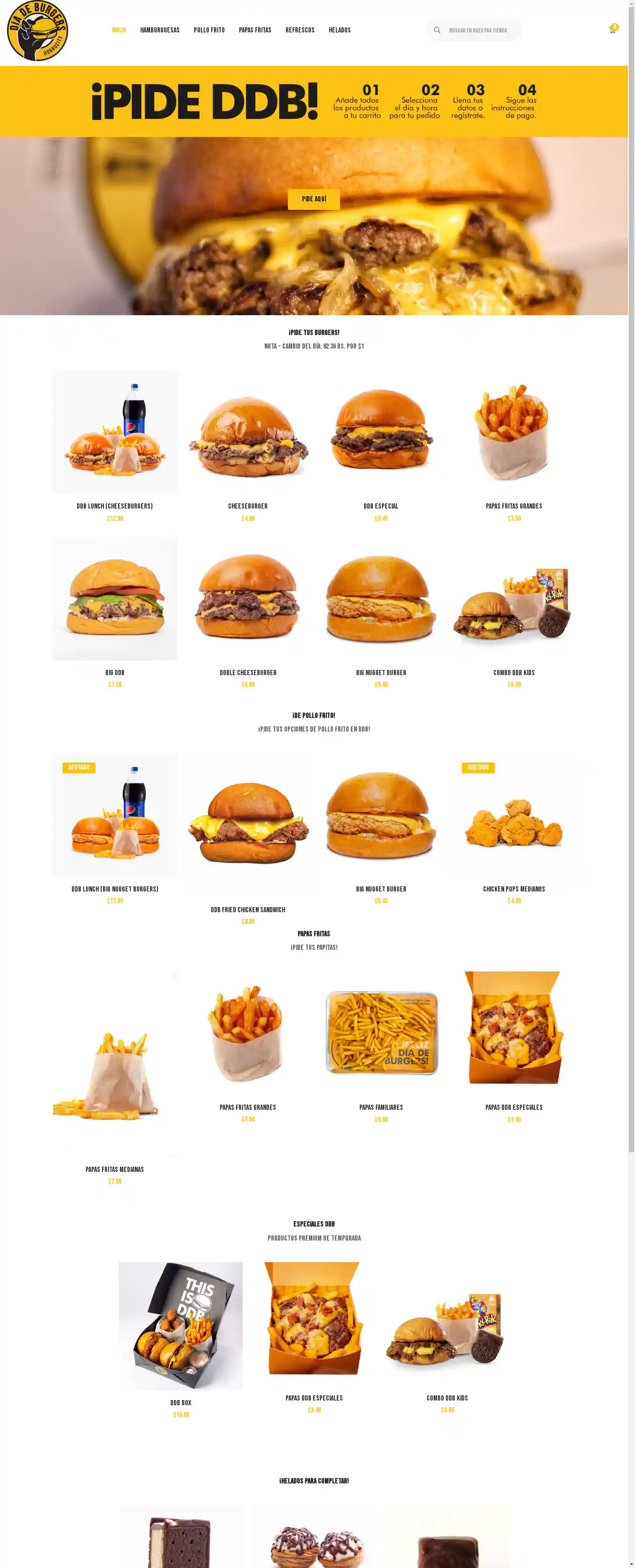The image size is (635, 1568).
Task: Open the Hamburguesas menu
Action: 159,30
